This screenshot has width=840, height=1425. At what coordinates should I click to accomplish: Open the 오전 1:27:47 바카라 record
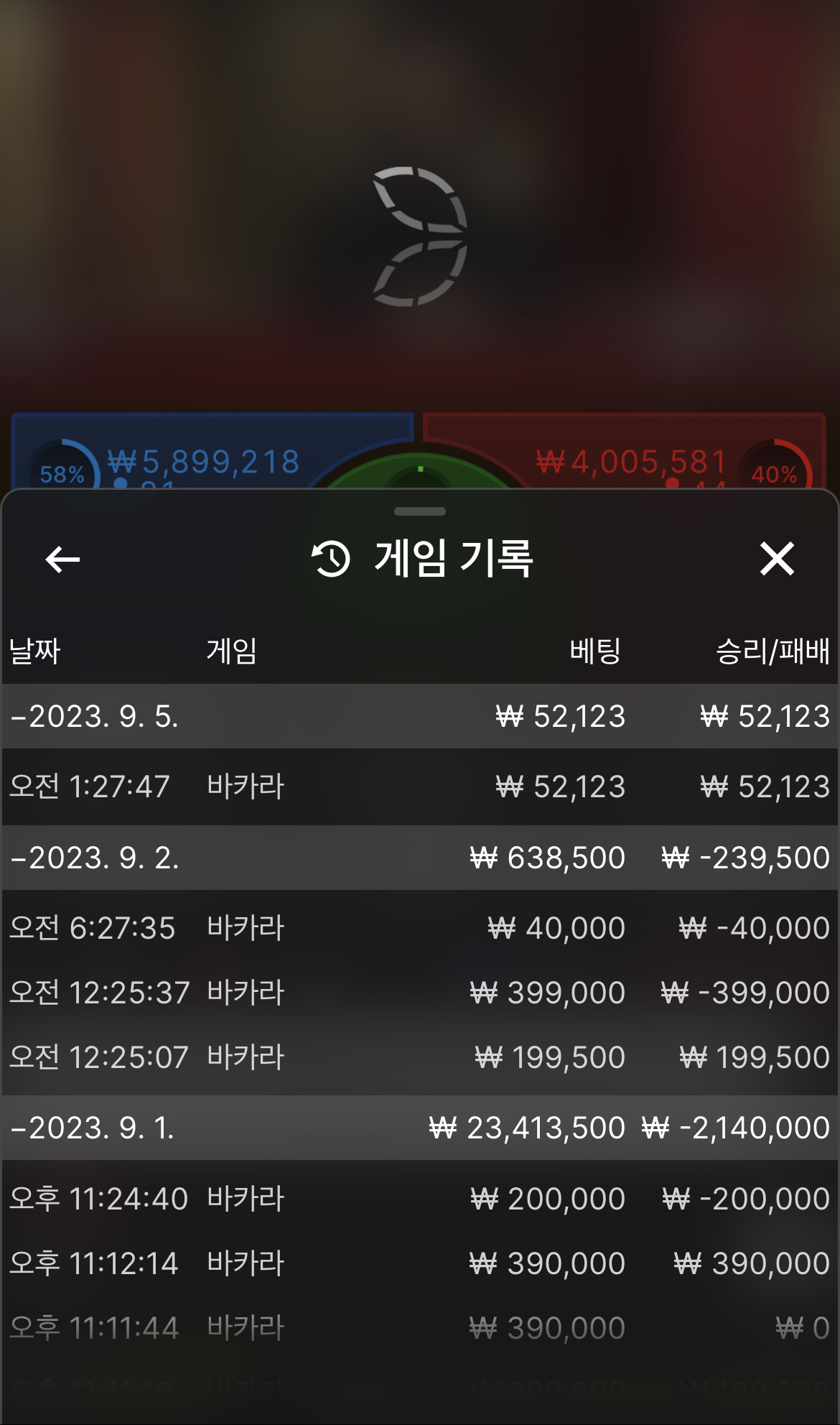coord(420,786)
